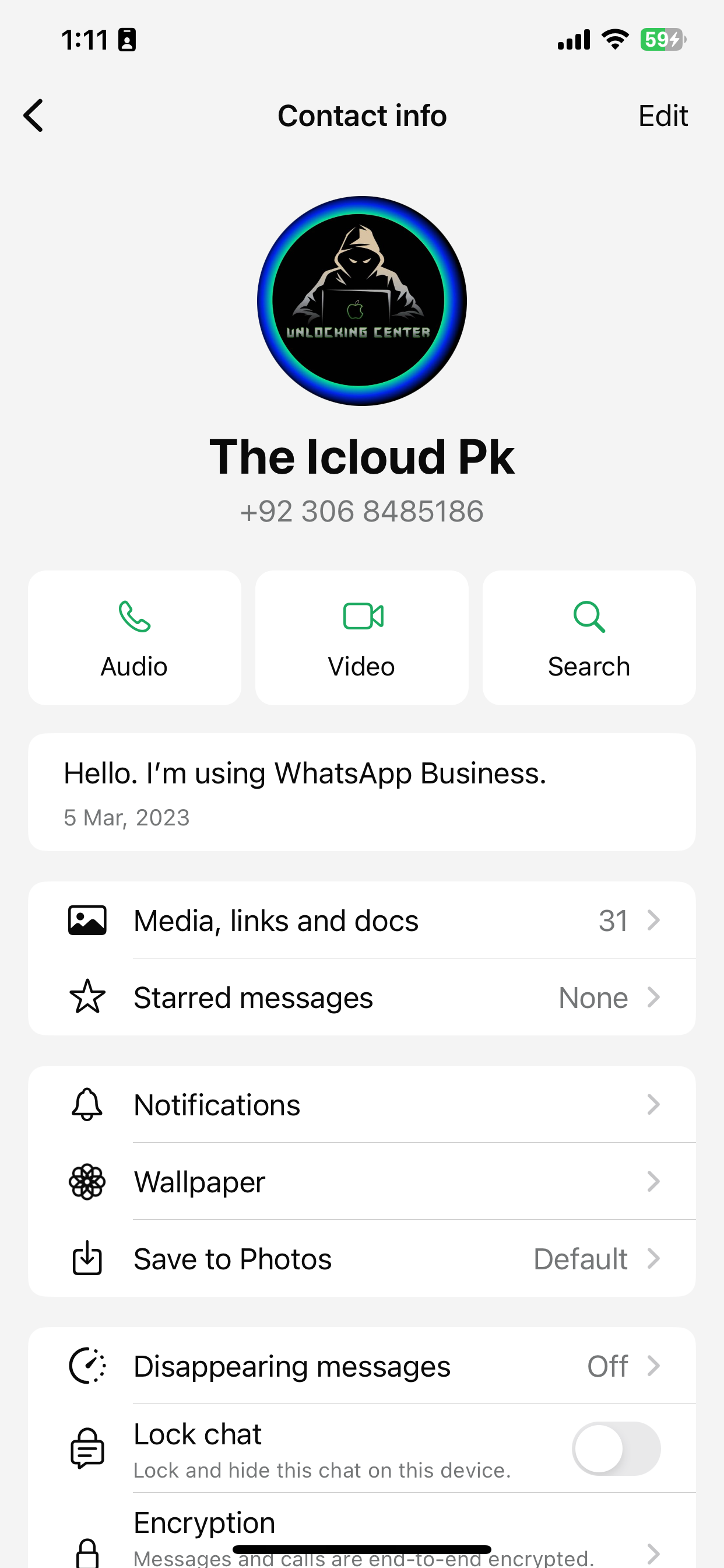Tap Edit to modify the contact
724x1568 pixels.
(662, 116)
